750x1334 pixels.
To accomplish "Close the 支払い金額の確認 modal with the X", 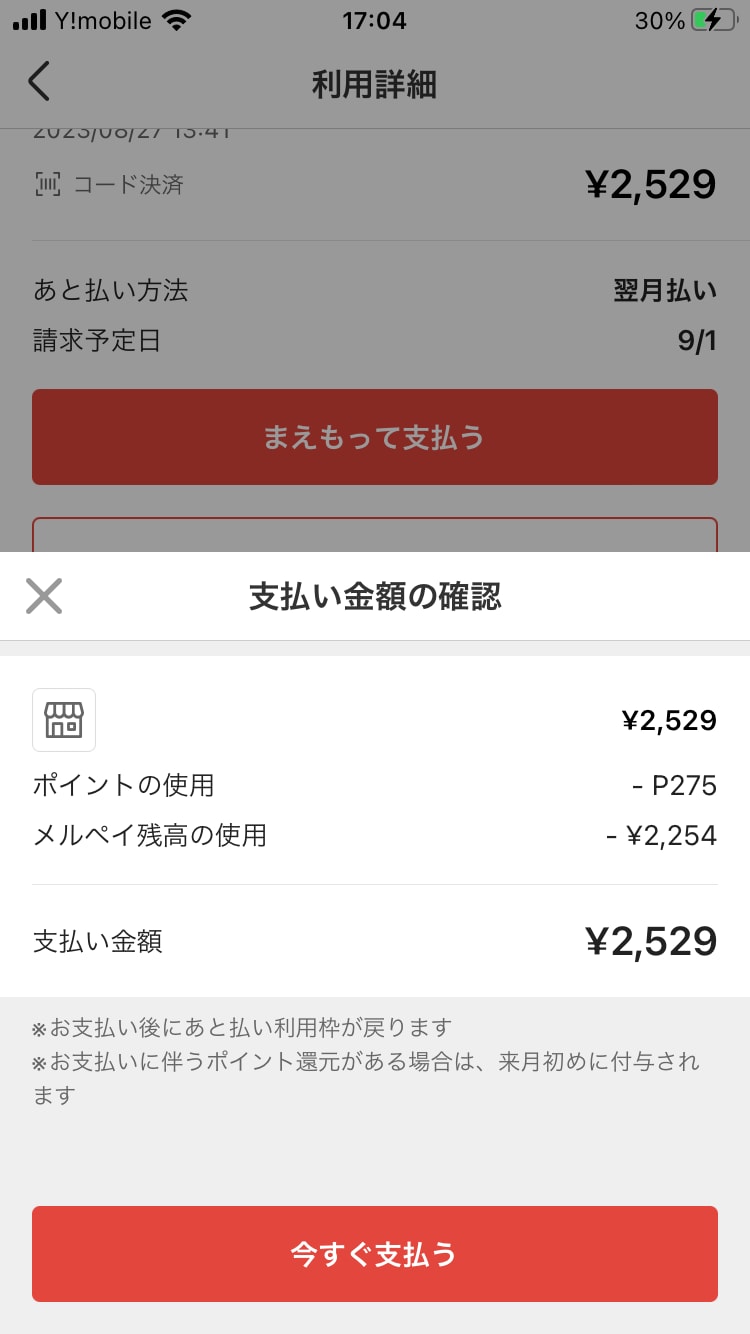I will [44, 596].
